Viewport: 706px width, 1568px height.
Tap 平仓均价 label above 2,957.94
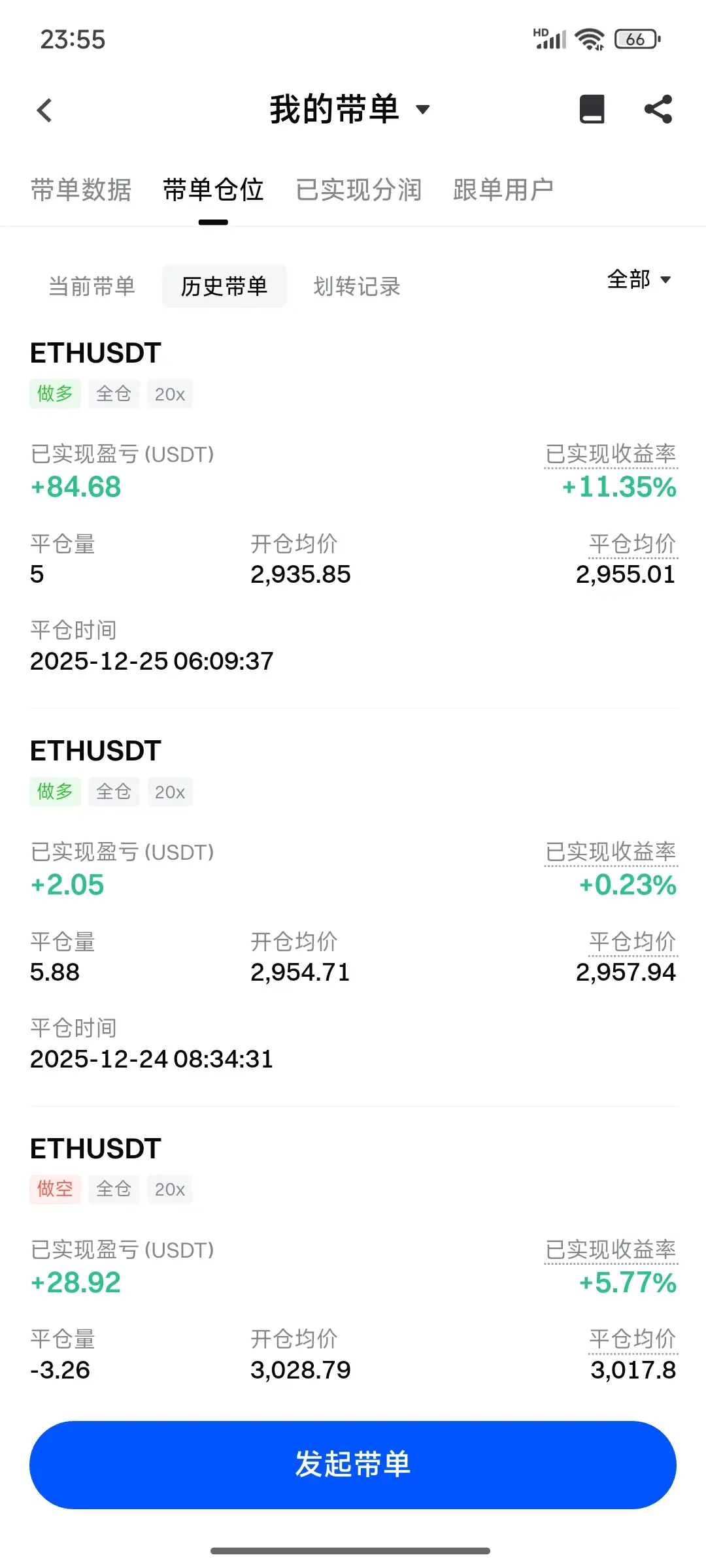pyautogui.click(x=632, y=941)
